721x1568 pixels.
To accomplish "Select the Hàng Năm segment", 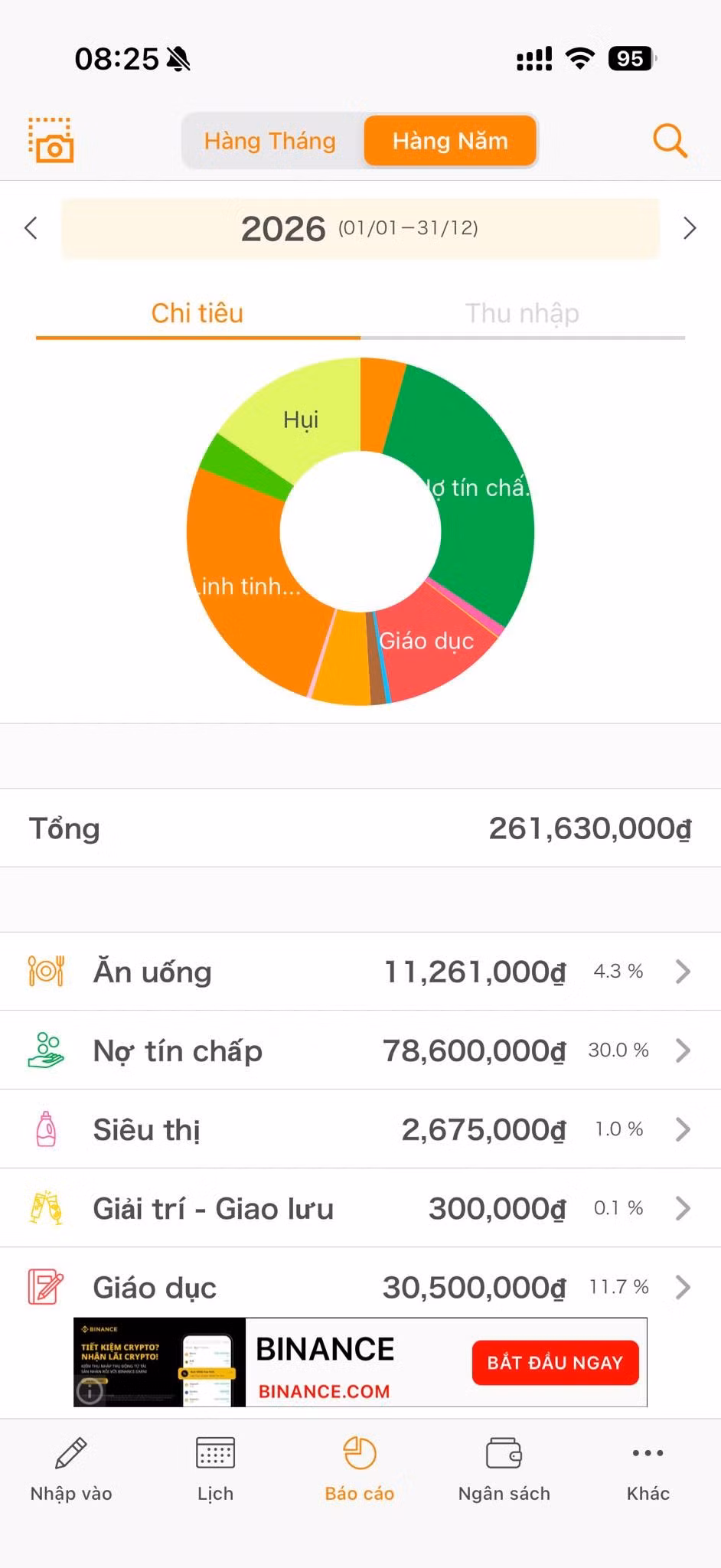I will 450,141.
